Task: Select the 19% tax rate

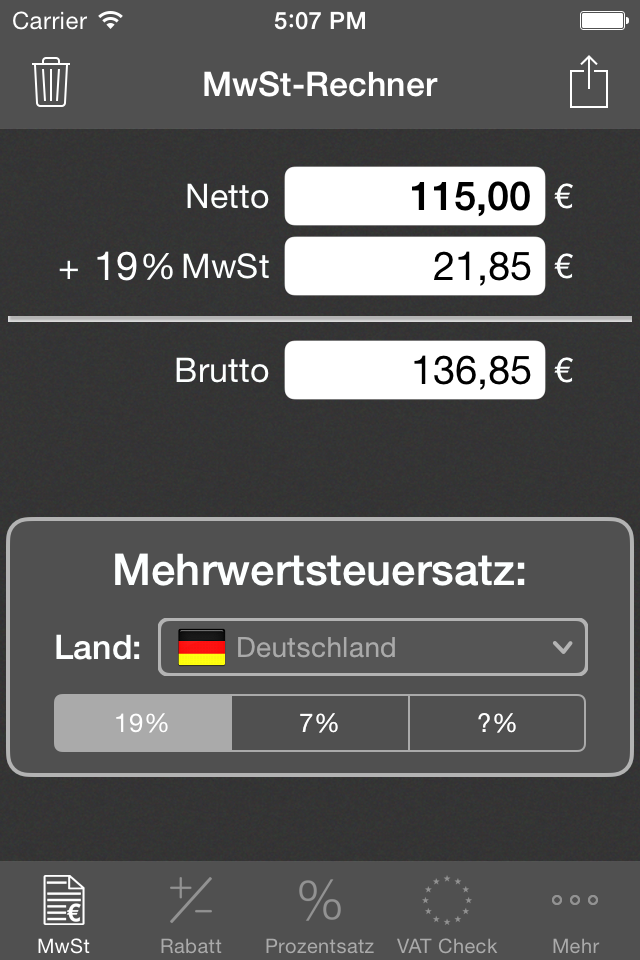Action: [142, 723]
